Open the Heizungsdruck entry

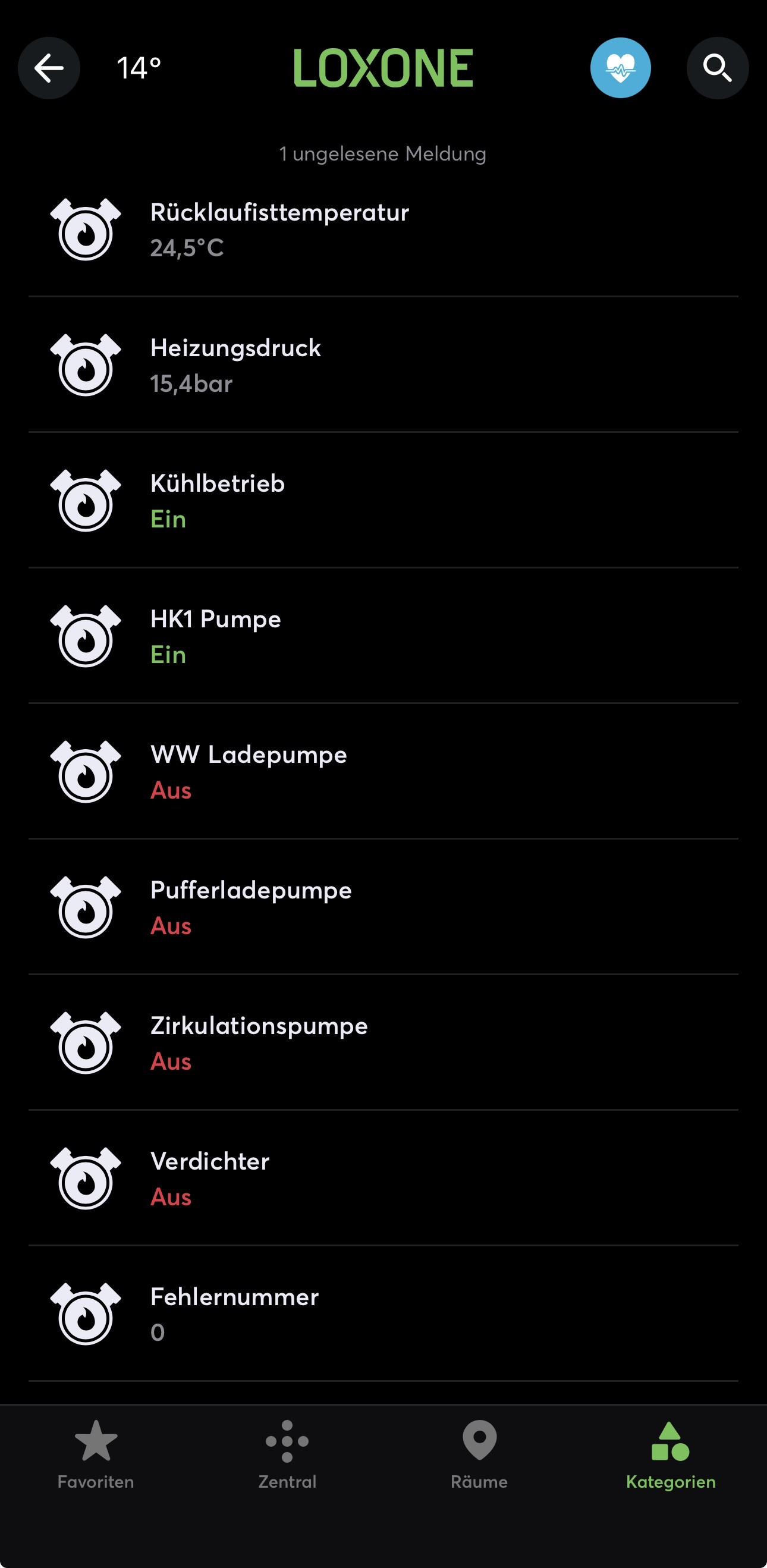[x=383, y=365]
